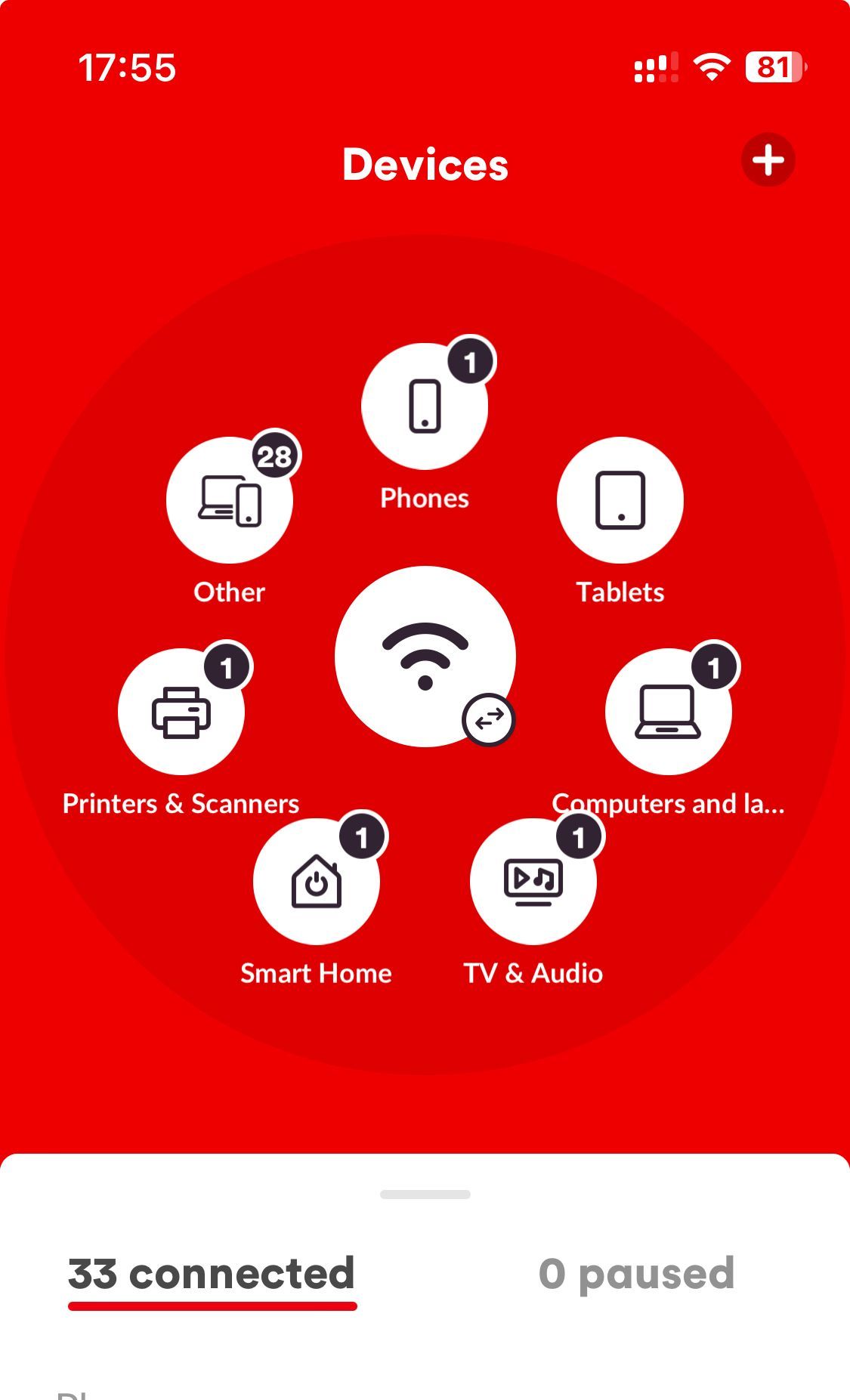The image size is (850, 1400).
Task: Select the 33 connected tab
Action: pyautogui.click(x=212, y=1274)
